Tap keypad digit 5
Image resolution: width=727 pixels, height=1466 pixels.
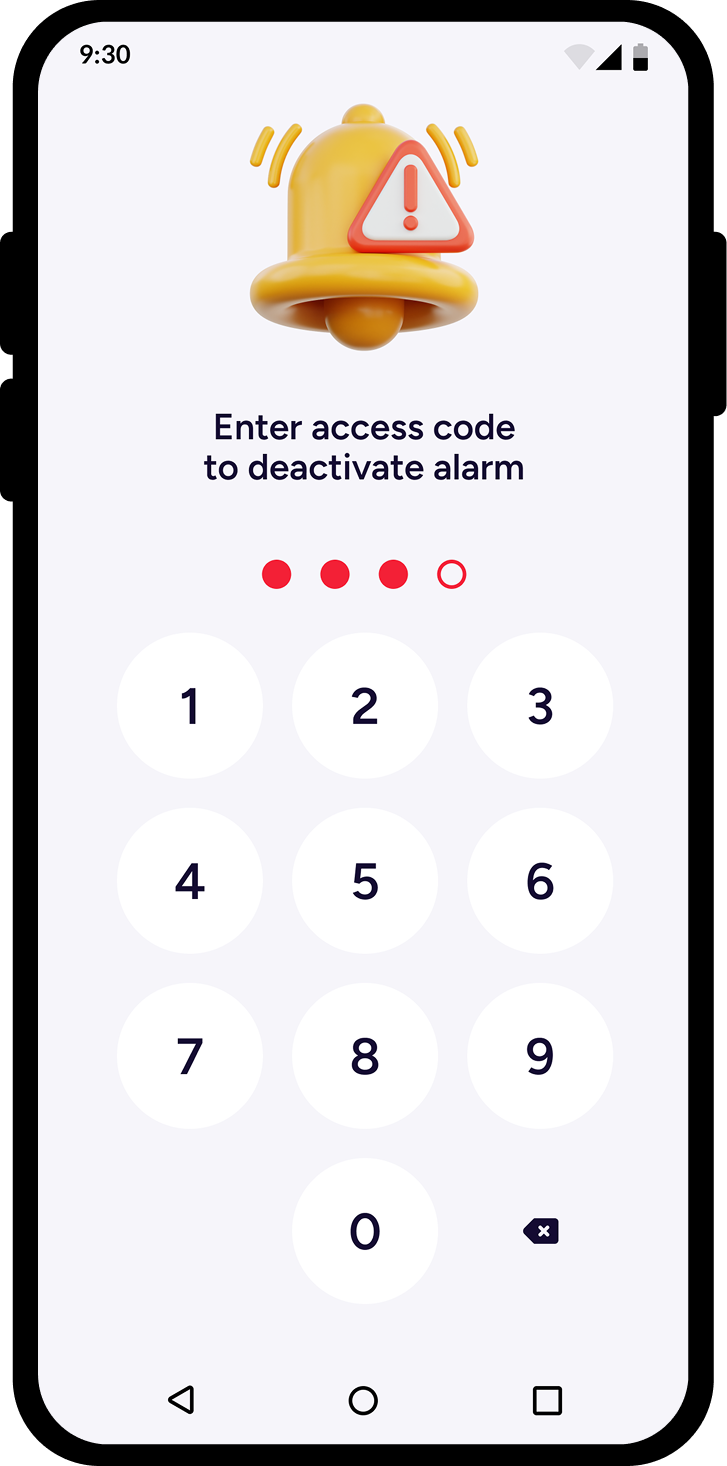pos(365,881)
